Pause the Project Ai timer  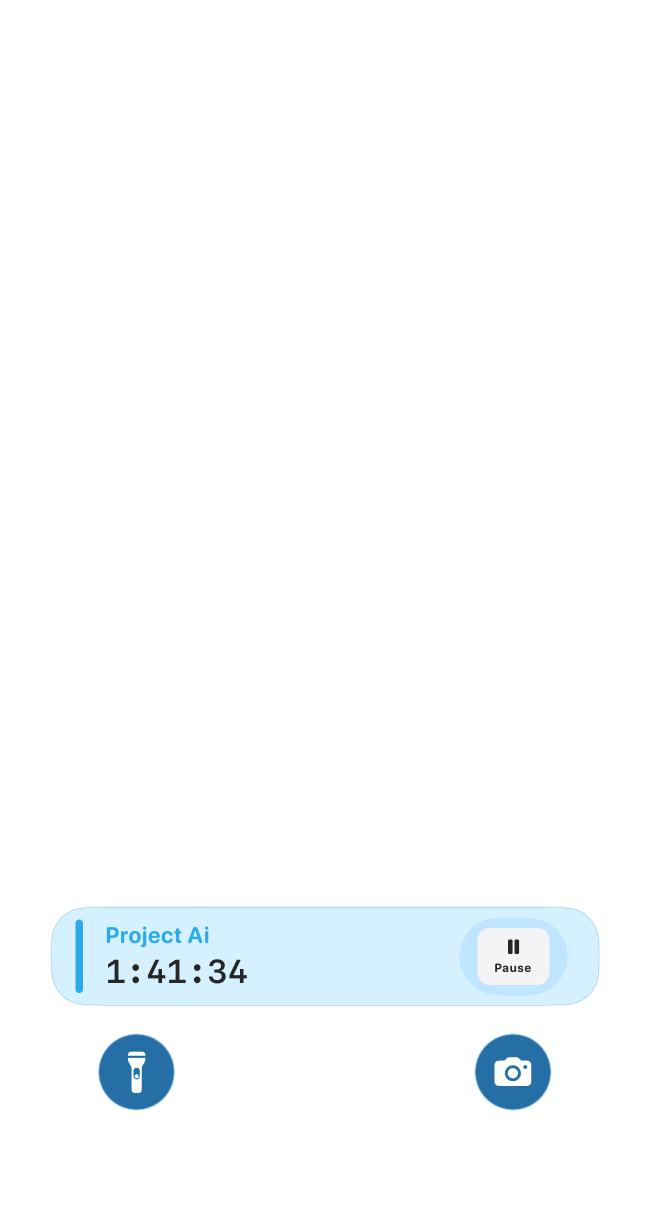click(x=513, y=956)
